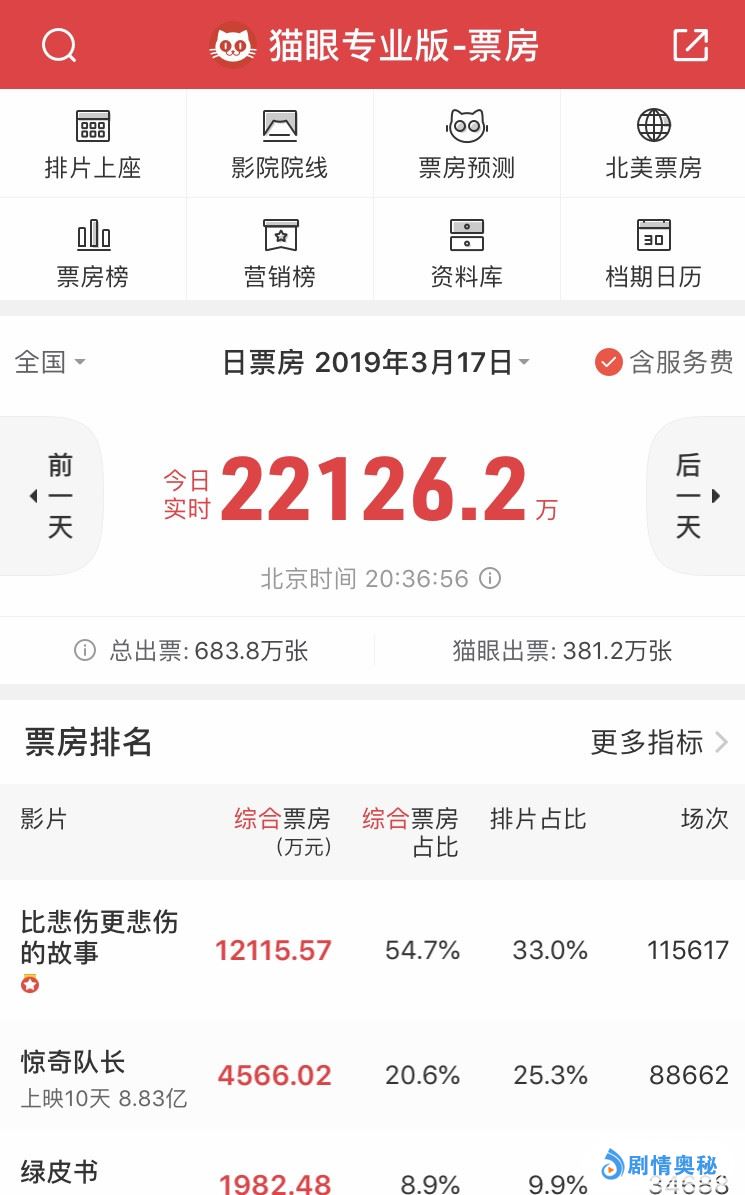Open 影院院线 section
The height and width of the screenshot is (1195, 745).
280,144
